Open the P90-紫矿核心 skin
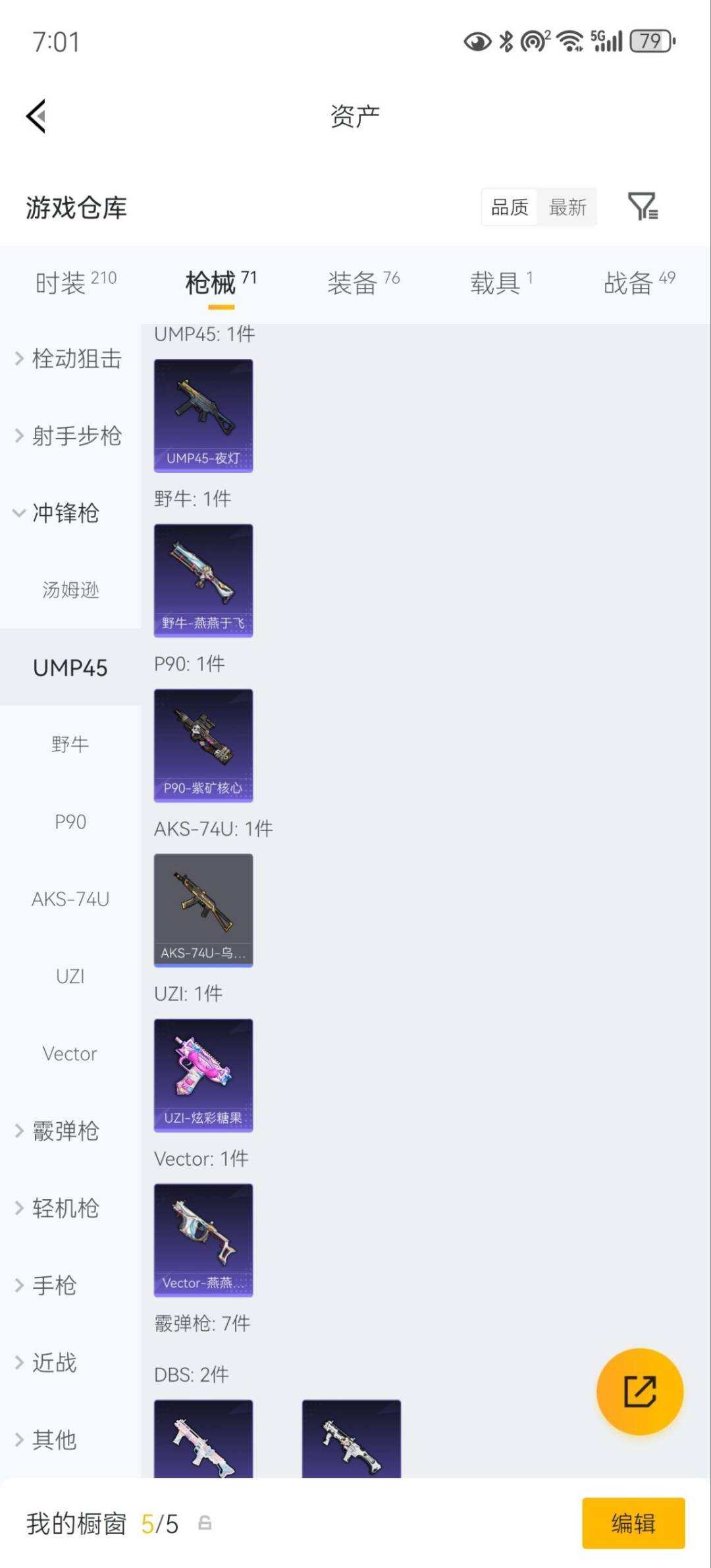711x1568 pixels. pos(203,745)
